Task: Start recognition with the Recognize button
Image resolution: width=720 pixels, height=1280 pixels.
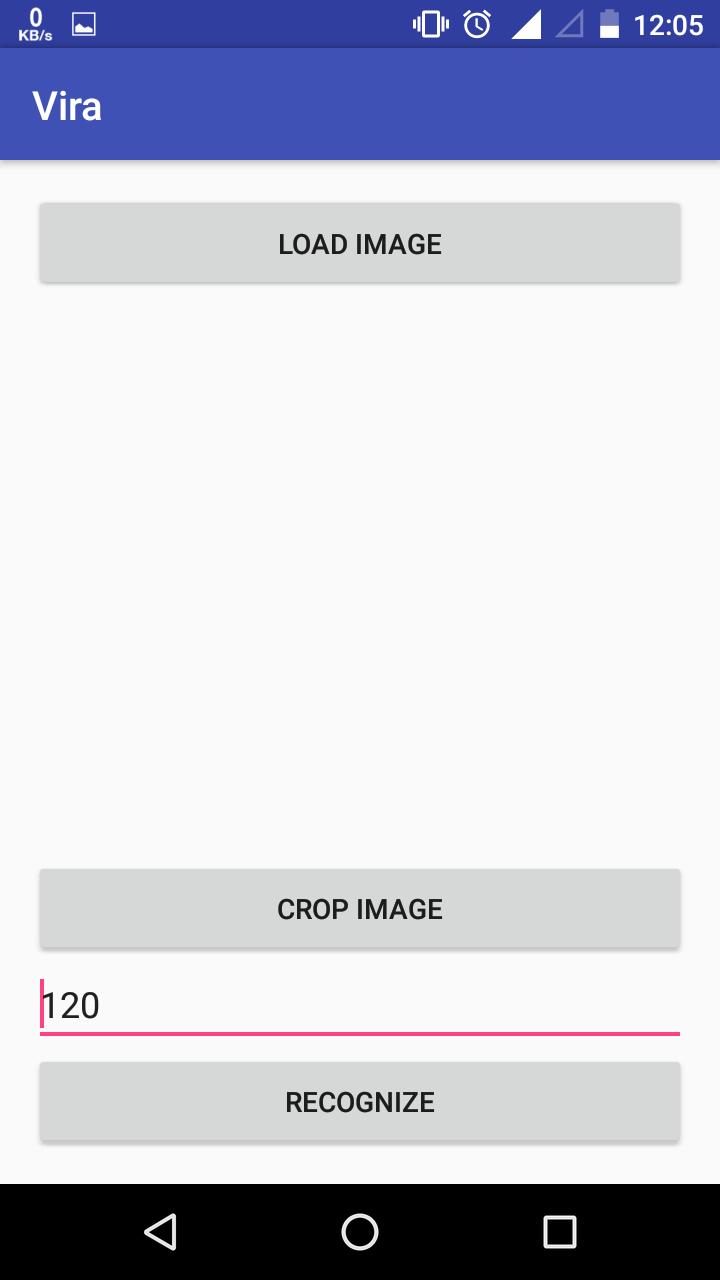Action: tap(360, 1102)
